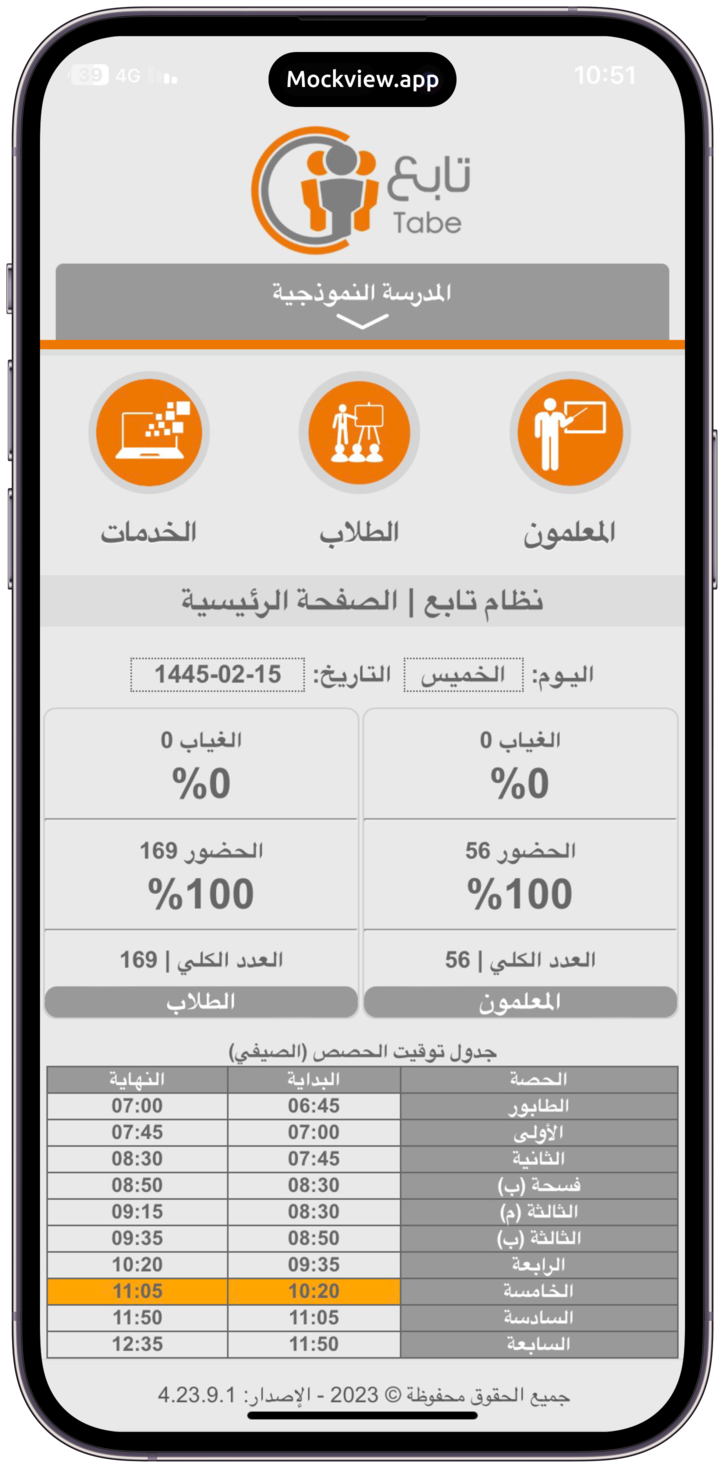Expand the المدرسة النموذجية school dropdown
Screen dimensions: 725x1468
pos(362,302)
